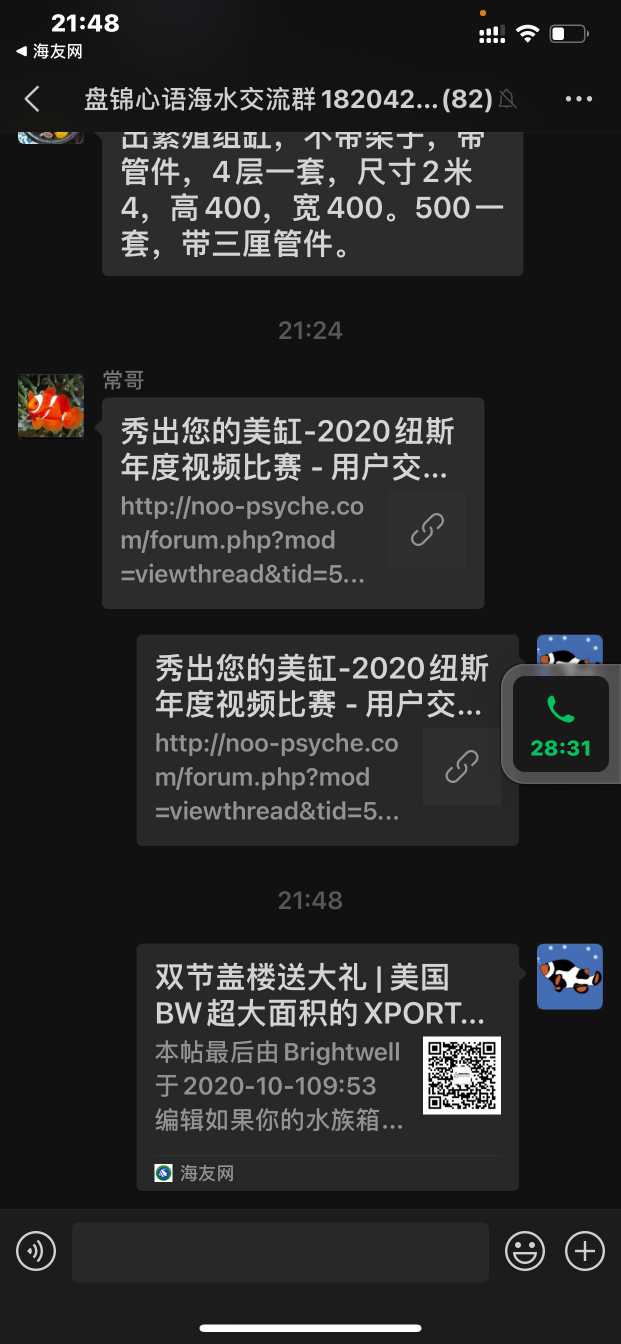
Task: Focus the message text field
Action: 280,1251
